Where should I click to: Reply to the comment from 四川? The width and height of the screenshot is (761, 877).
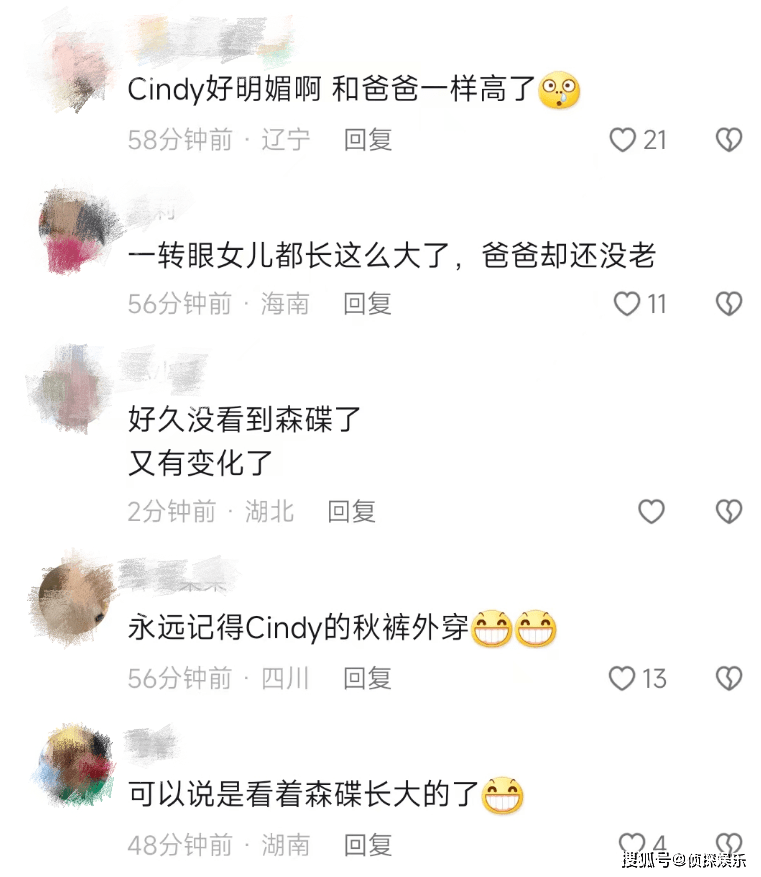(x=367, y=679)
